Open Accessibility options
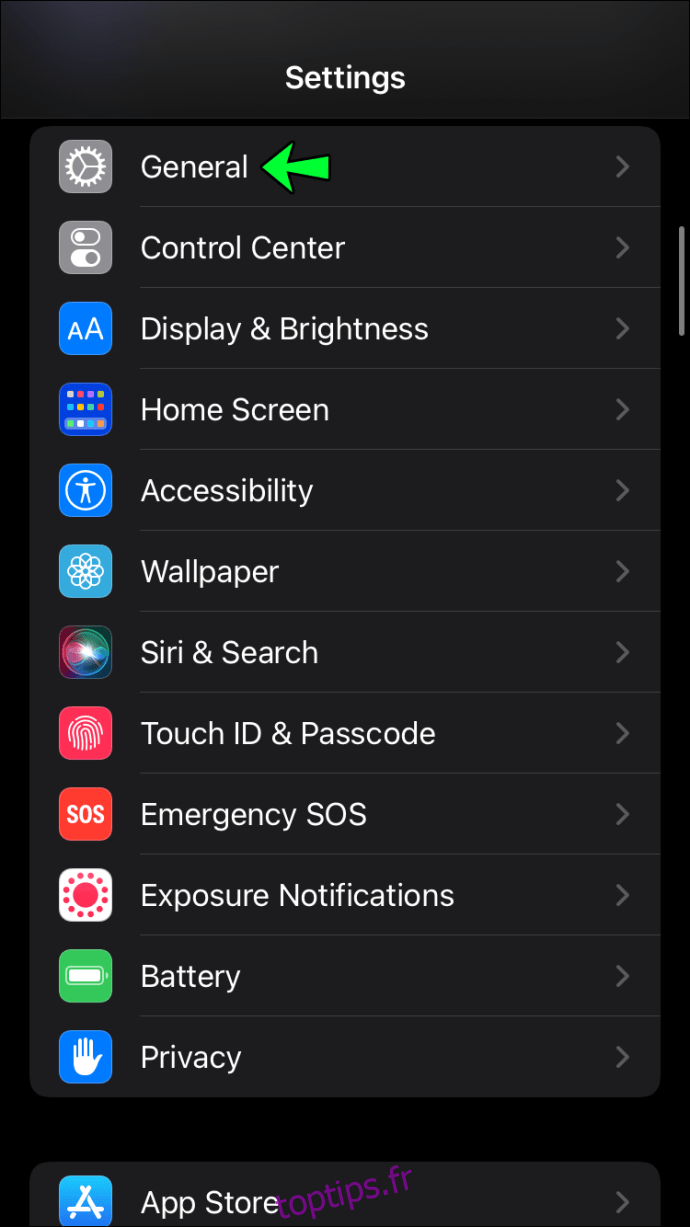This screenshot has height=1227, width=690. tap(345, 491)
